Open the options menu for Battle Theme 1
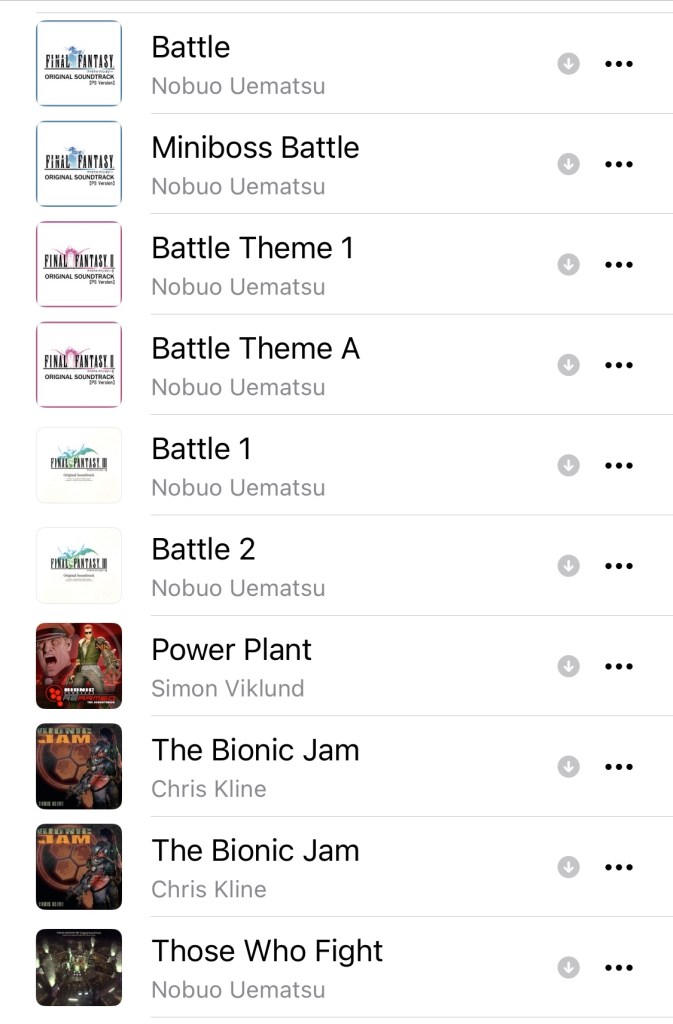The width and height of the screenshot is (673, 1024). (x=619, y=265)
